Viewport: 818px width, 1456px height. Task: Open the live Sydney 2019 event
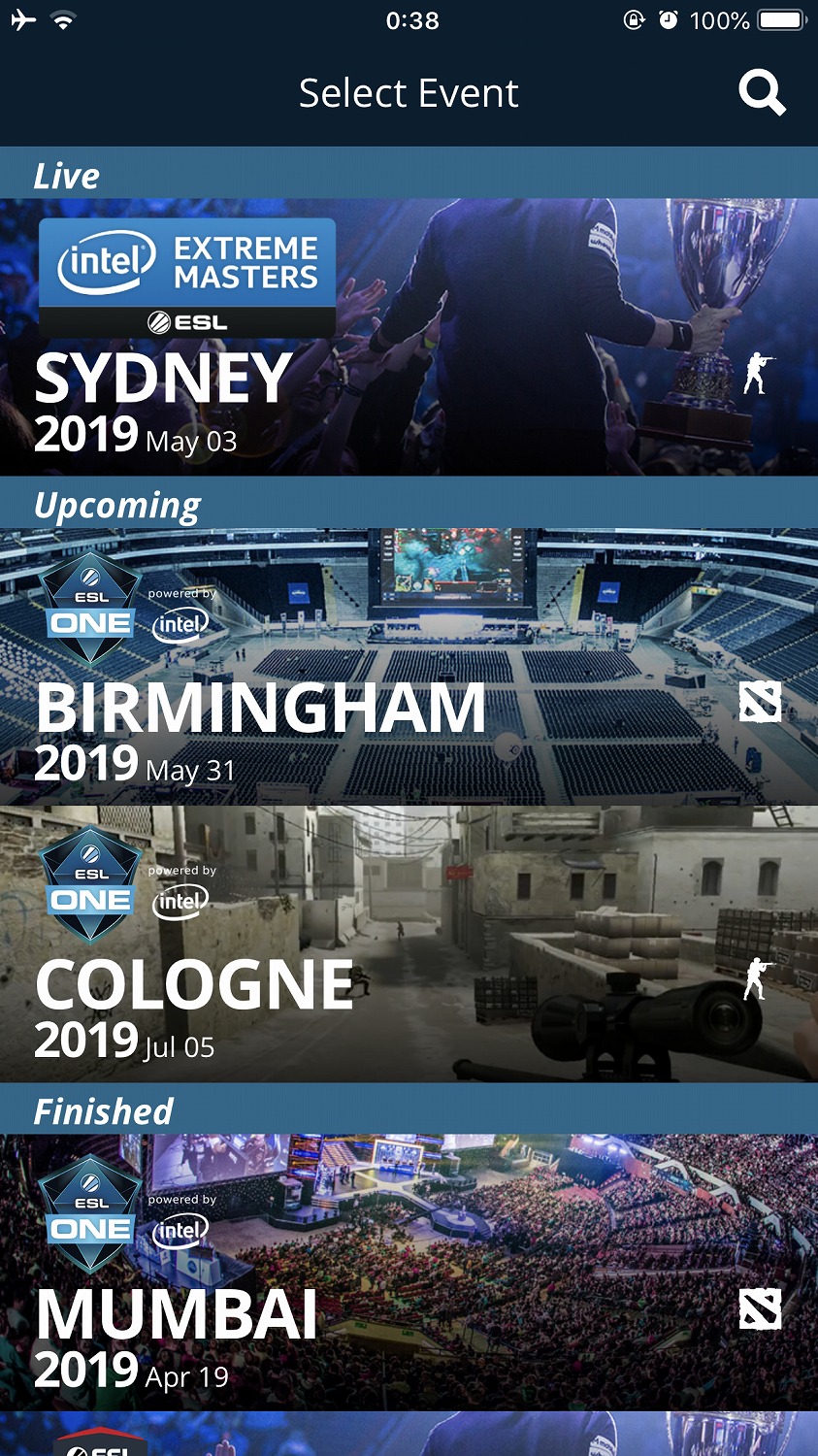point(409,337)
